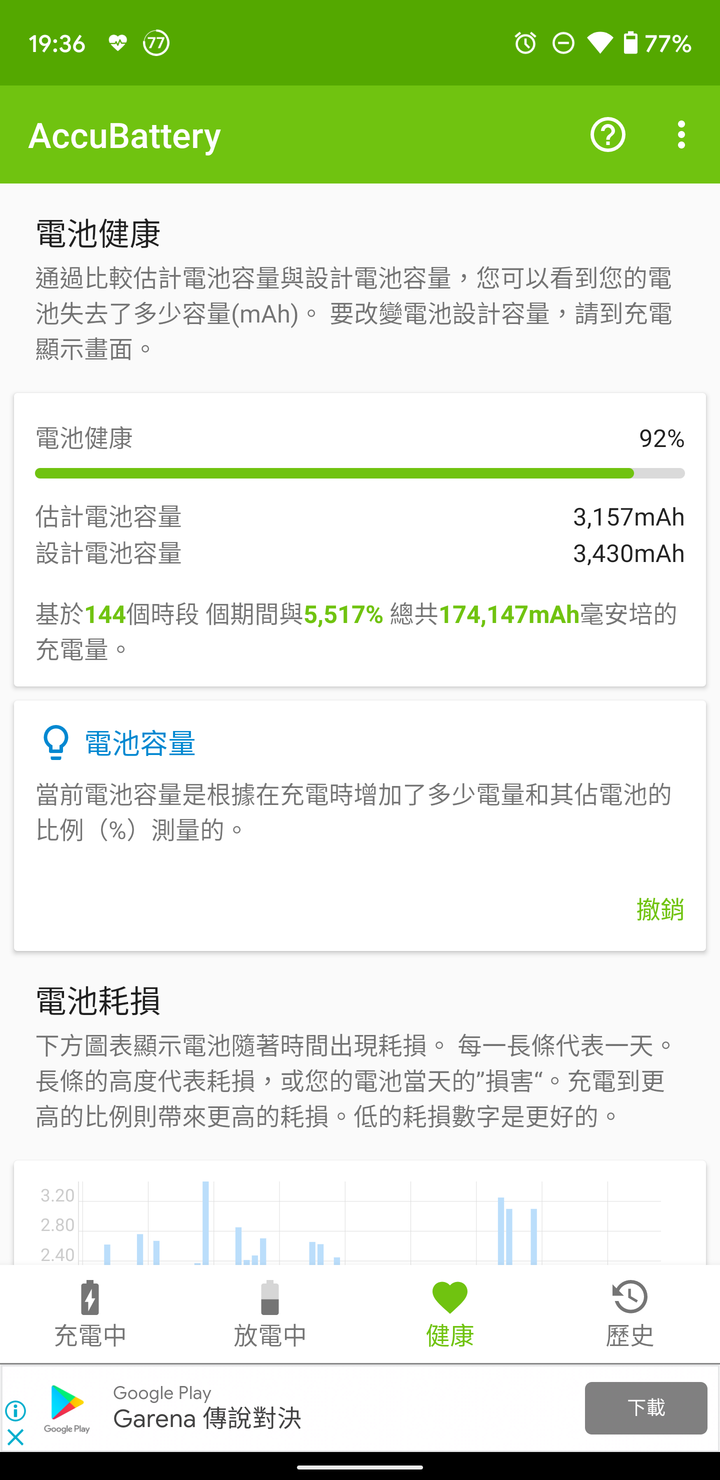Screen dimensions: 720x1480
Task: Select the 健康 tab
Action: pos(450,1314)
